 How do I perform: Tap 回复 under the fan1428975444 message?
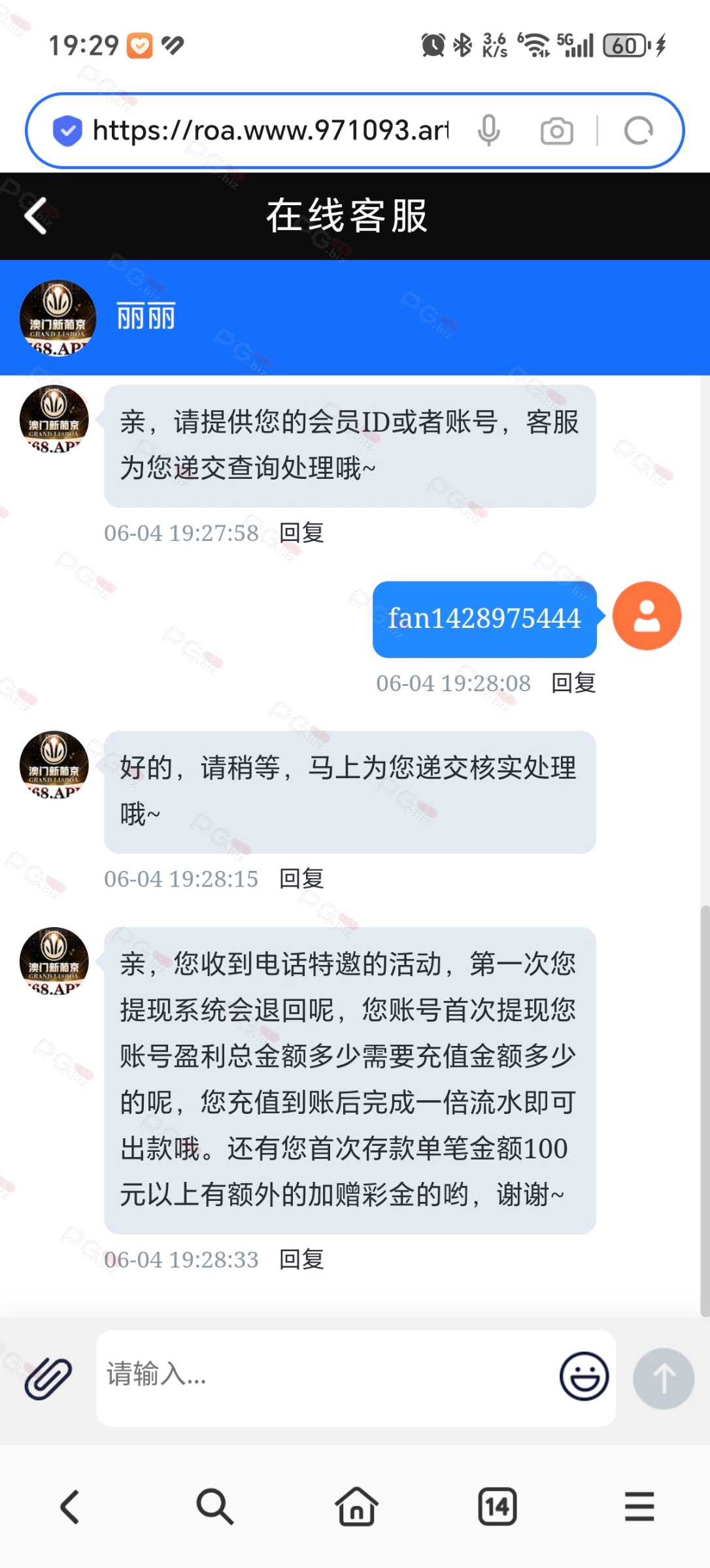click(573, 683)
